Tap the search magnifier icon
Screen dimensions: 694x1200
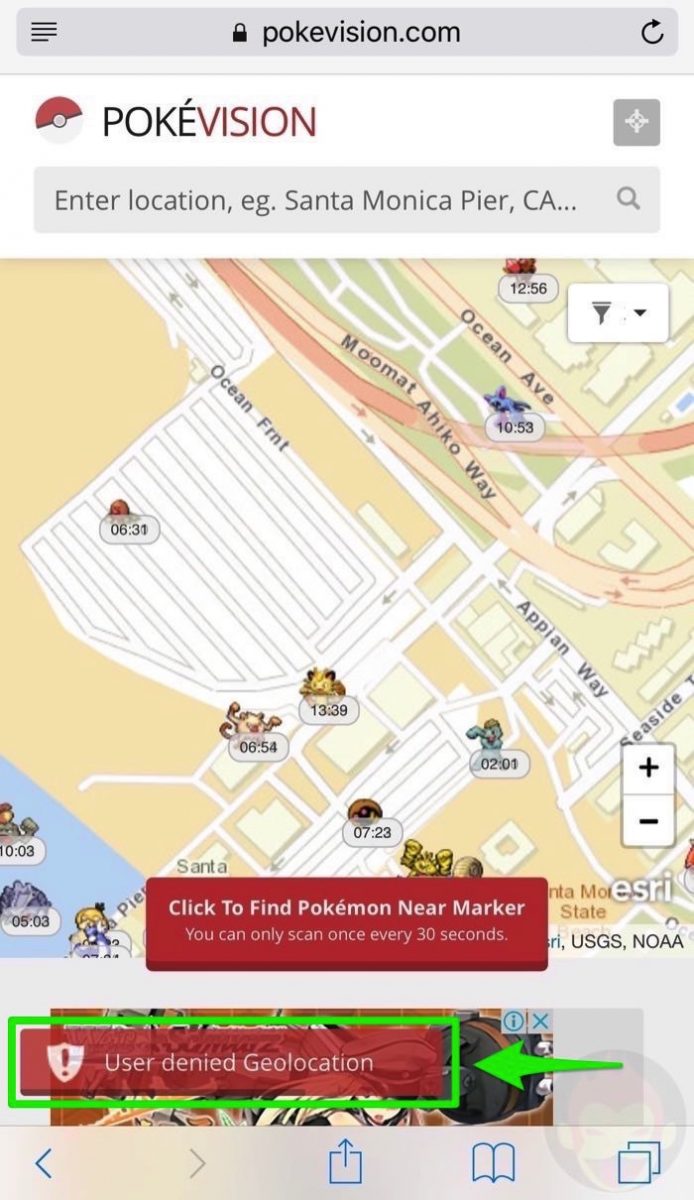point(628,198)
